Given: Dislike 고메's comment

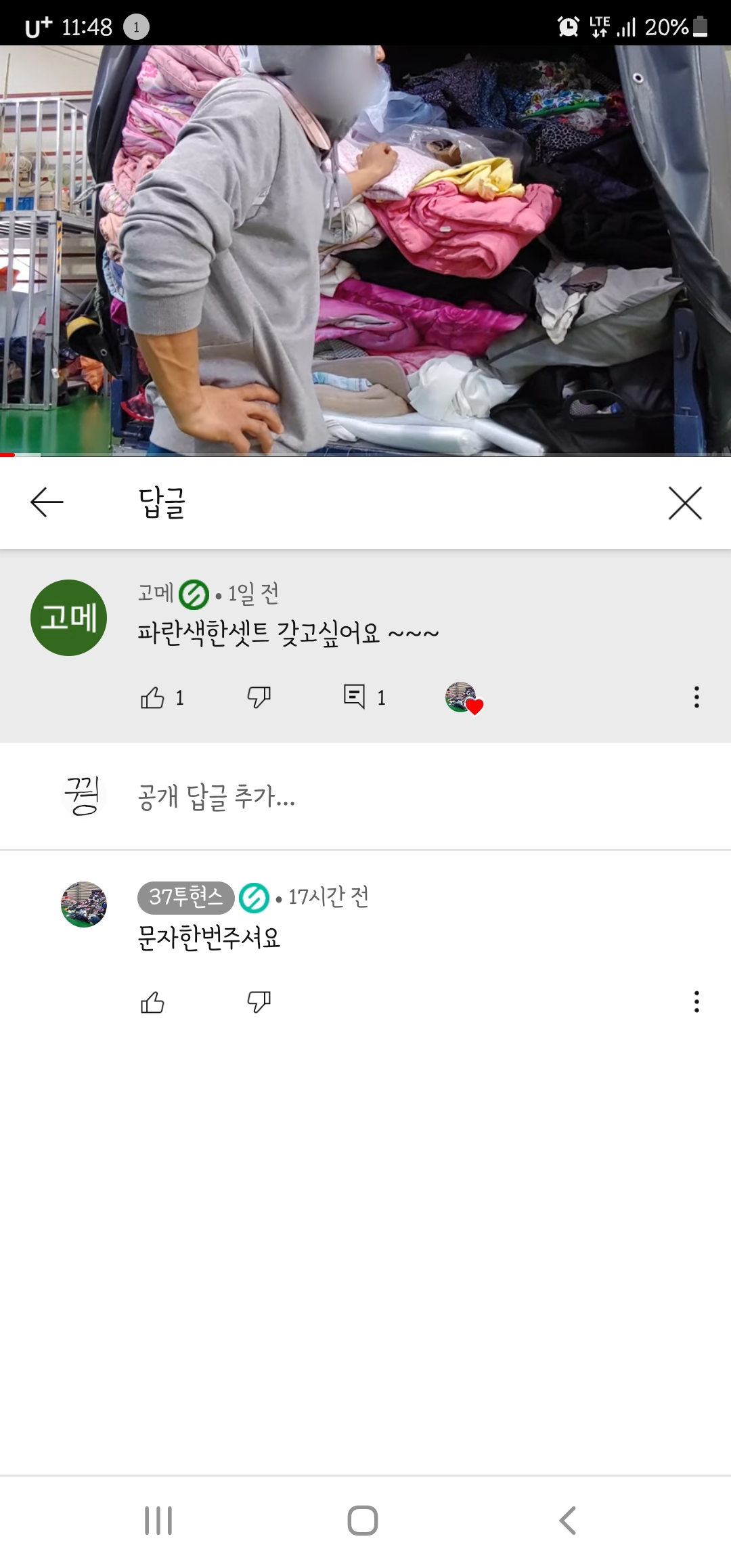Looking at the screenshot, I should [x=259, y=697].
